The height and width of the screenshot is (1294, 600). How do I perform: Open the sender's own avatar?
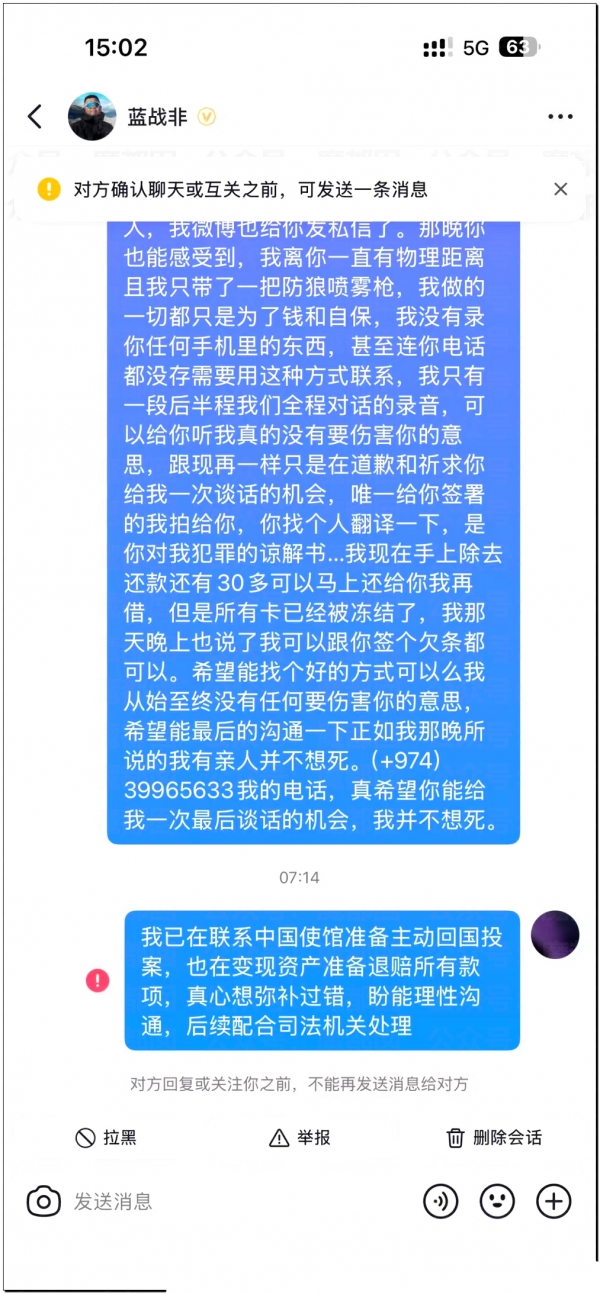point(555,935)
